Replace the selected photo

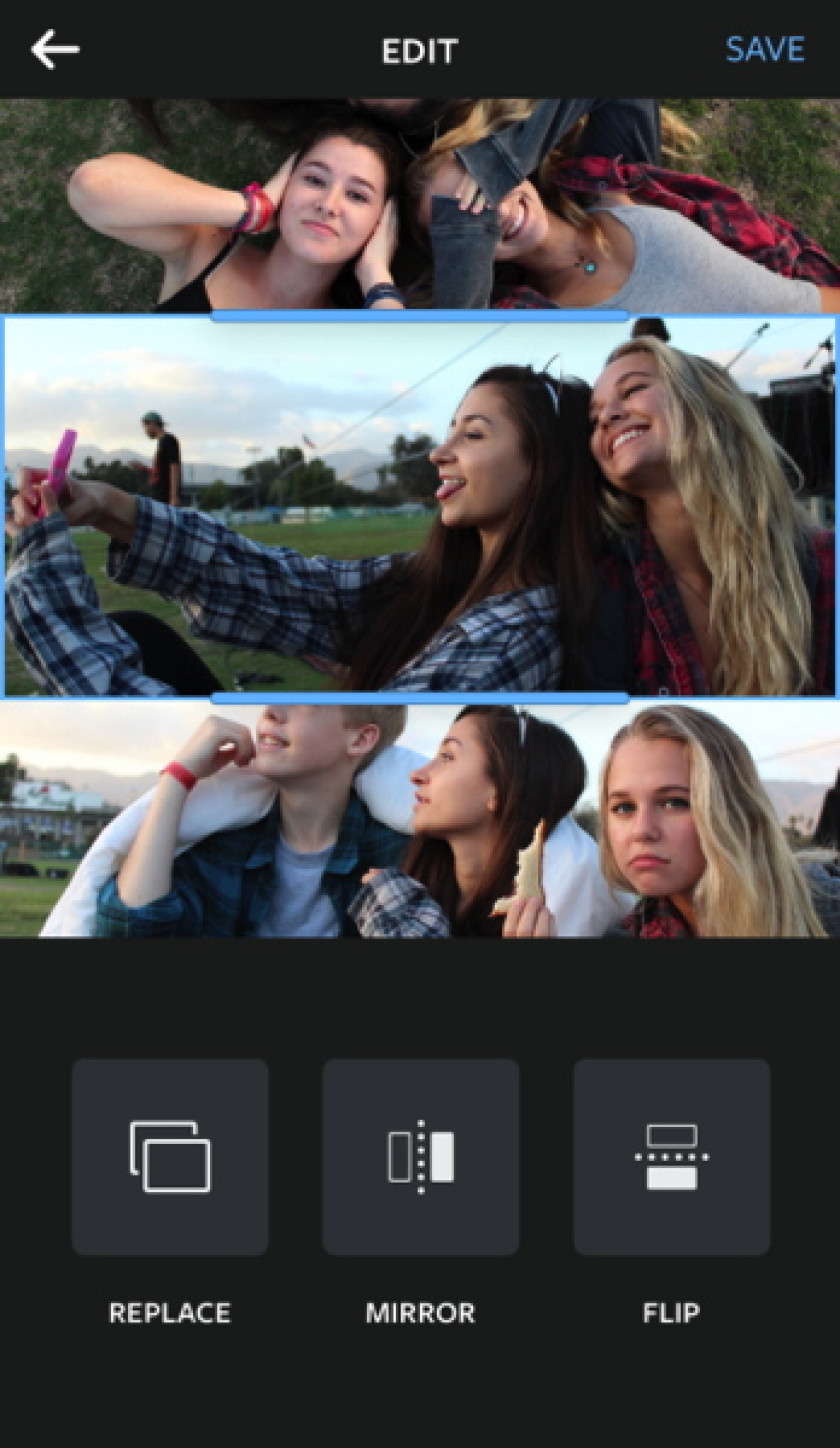point(170,1157)
